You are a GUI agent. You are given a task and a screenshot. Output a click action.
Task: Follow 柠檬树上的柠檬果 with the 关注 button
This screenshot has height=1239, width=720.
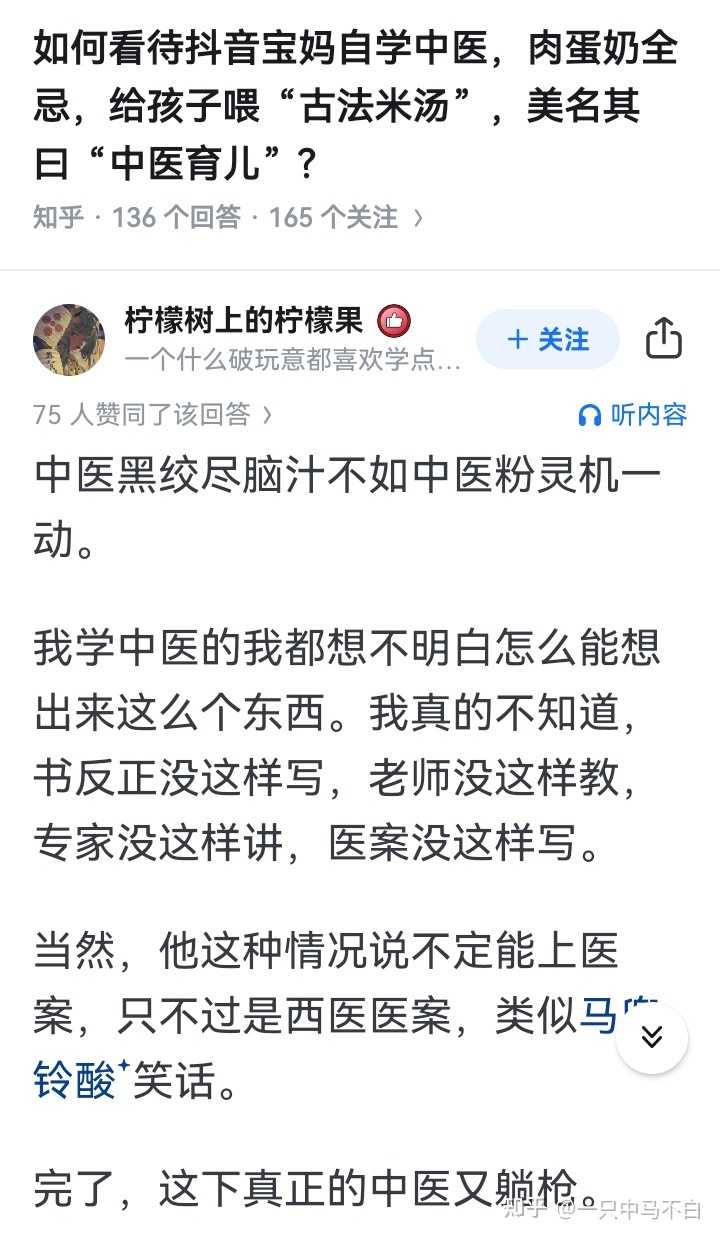point(548,340)
